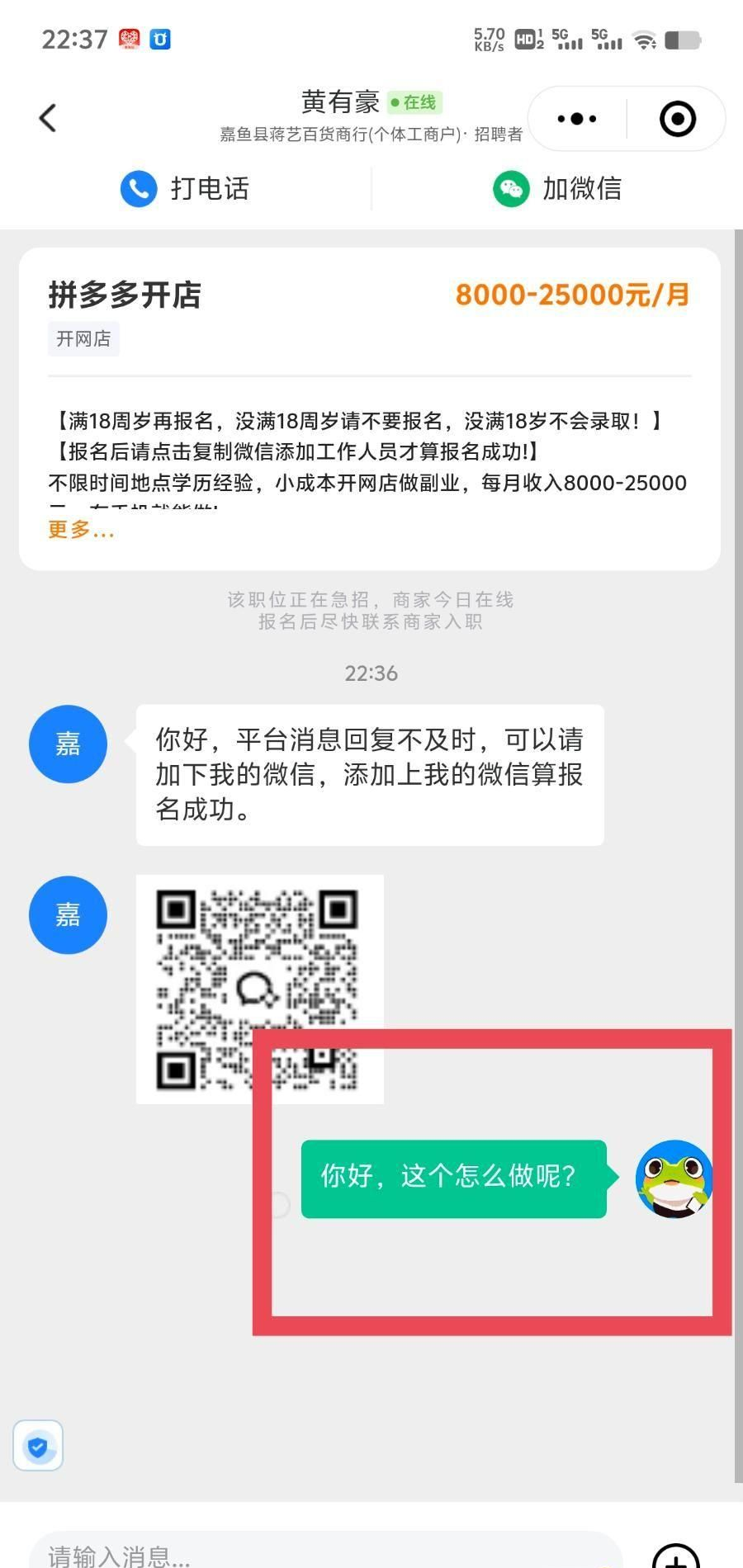Call the recruiter via 打电话
This screenshot has width=743, height=1568.
click(186, 189)
